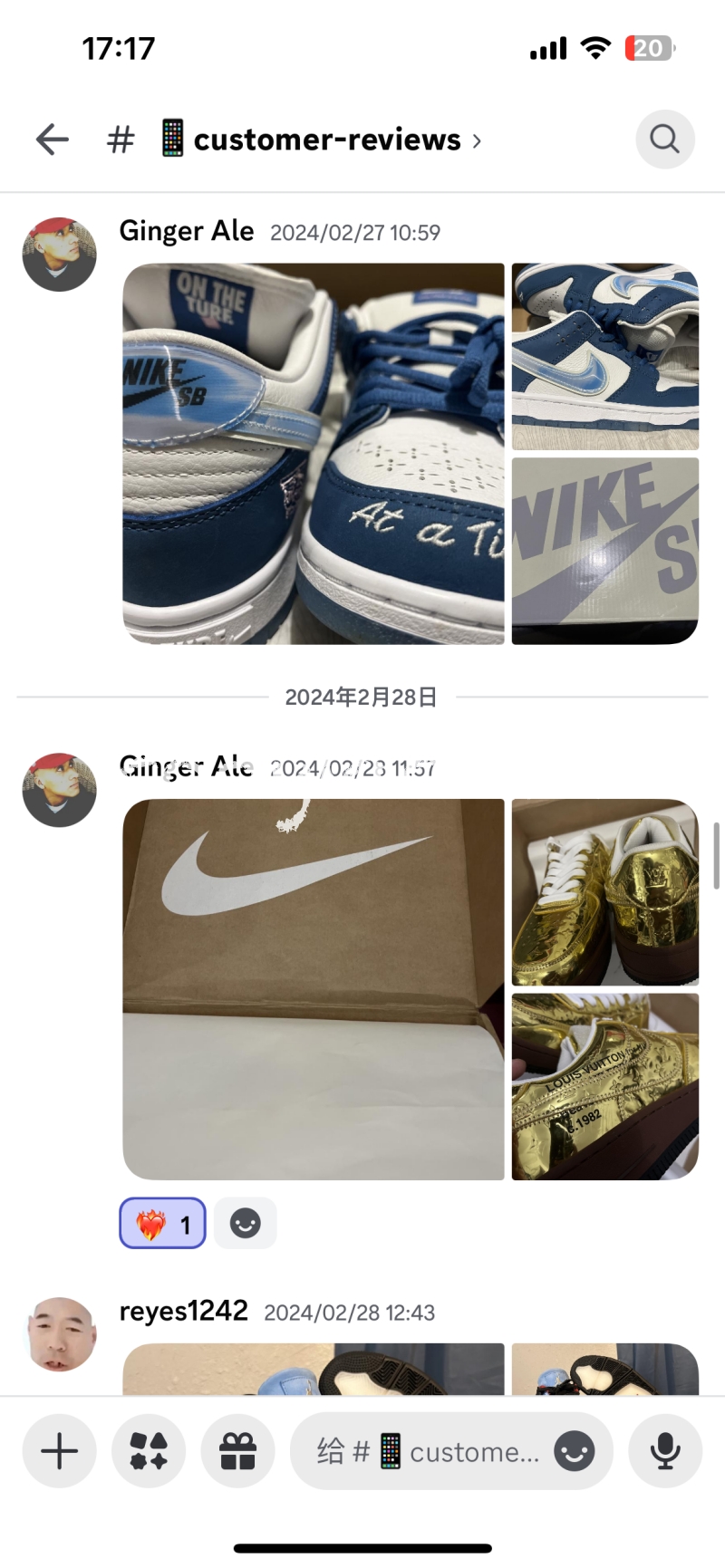Add a new reaction to Ginger Ale's post

coord(246,1224)
